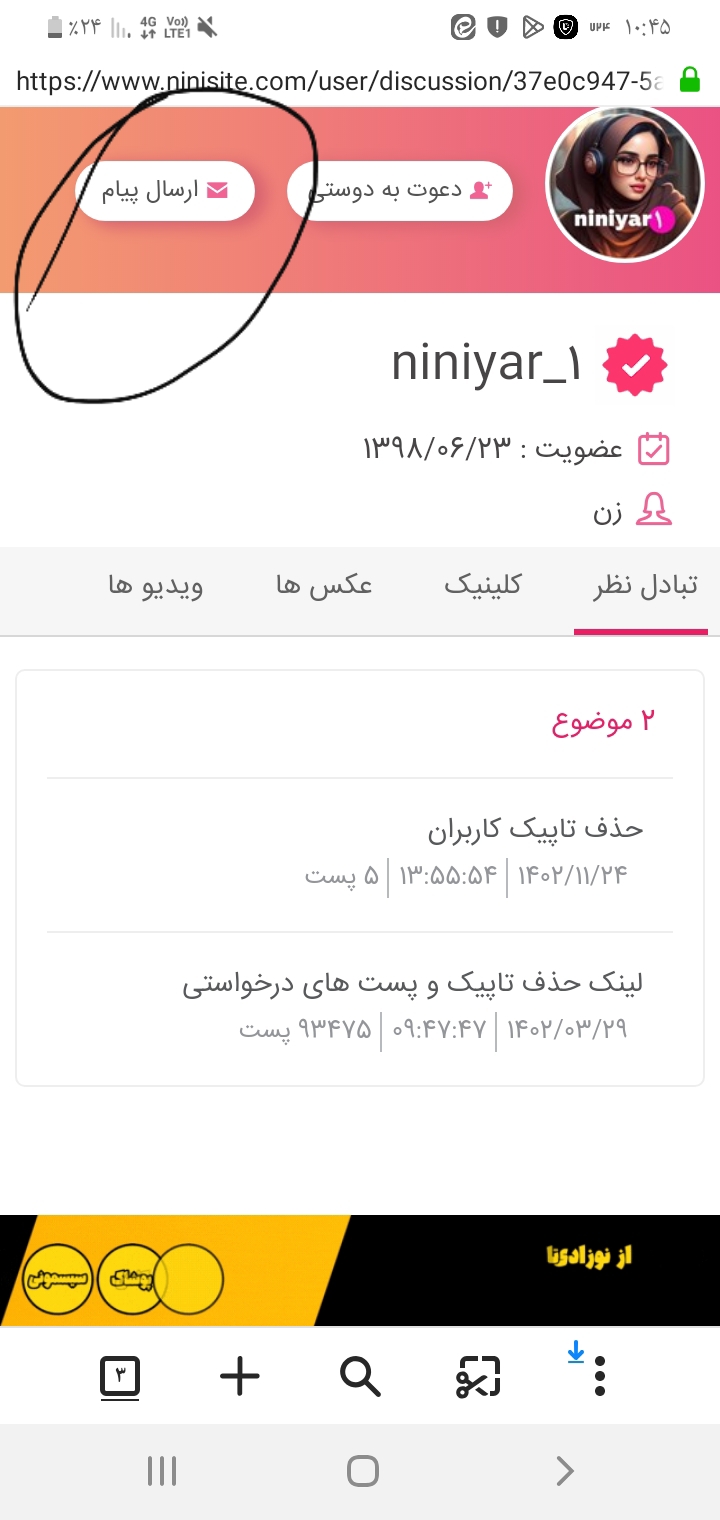Screen dimensions: 720x1520
Task: Tap the ارسال پیام (send message) button
Action: pyautogui.click(x=165, y=190)
